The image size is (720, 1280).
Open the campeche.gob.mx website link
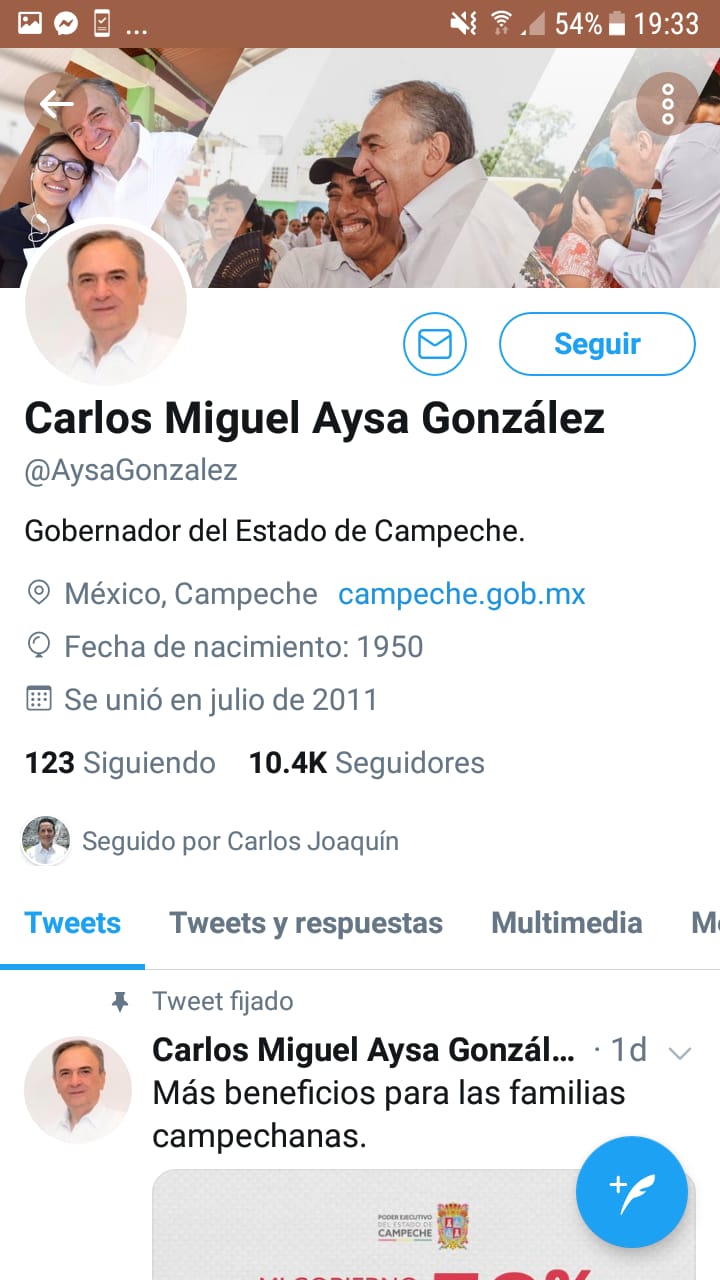coord(461,594)
